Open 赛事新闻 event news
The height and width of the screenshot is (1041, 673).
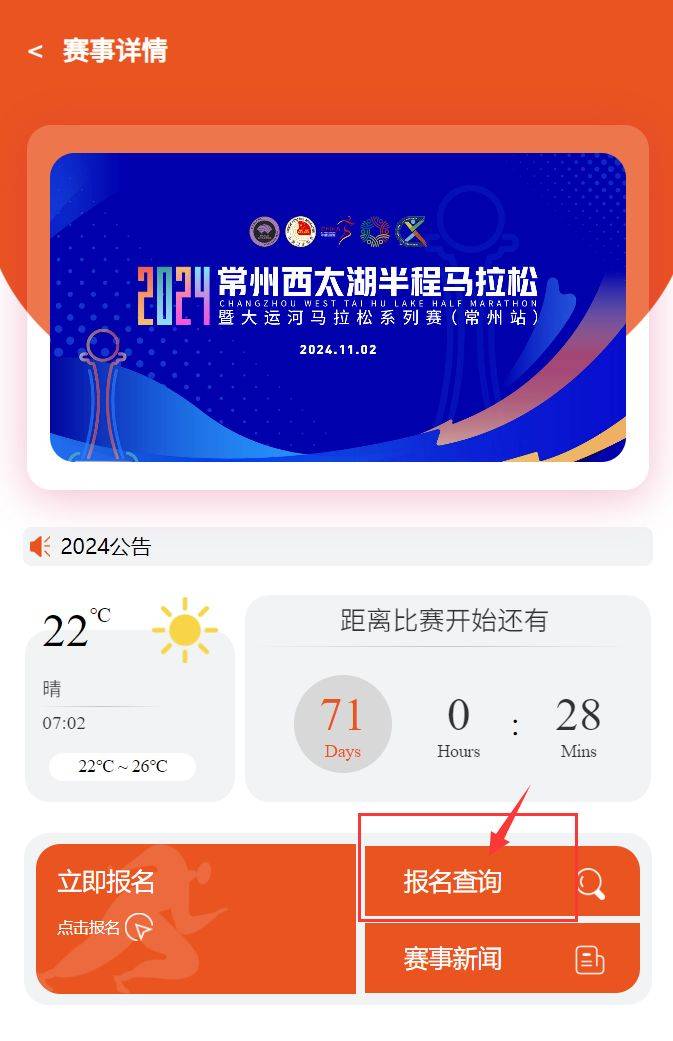tap(500, 959)
